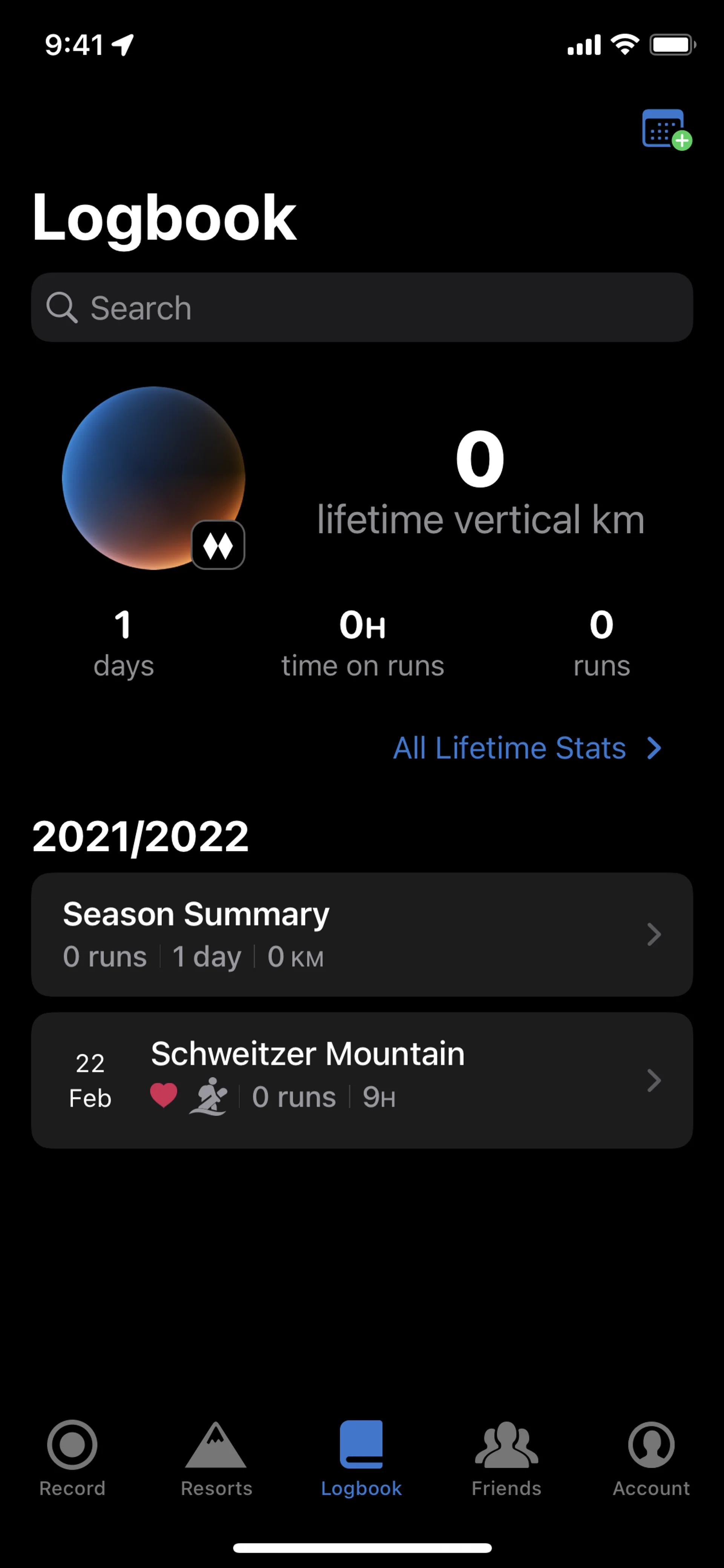Add a new day with the calendar icon
This screenshot has height=1568, width=724.
[x=666, y=129]
